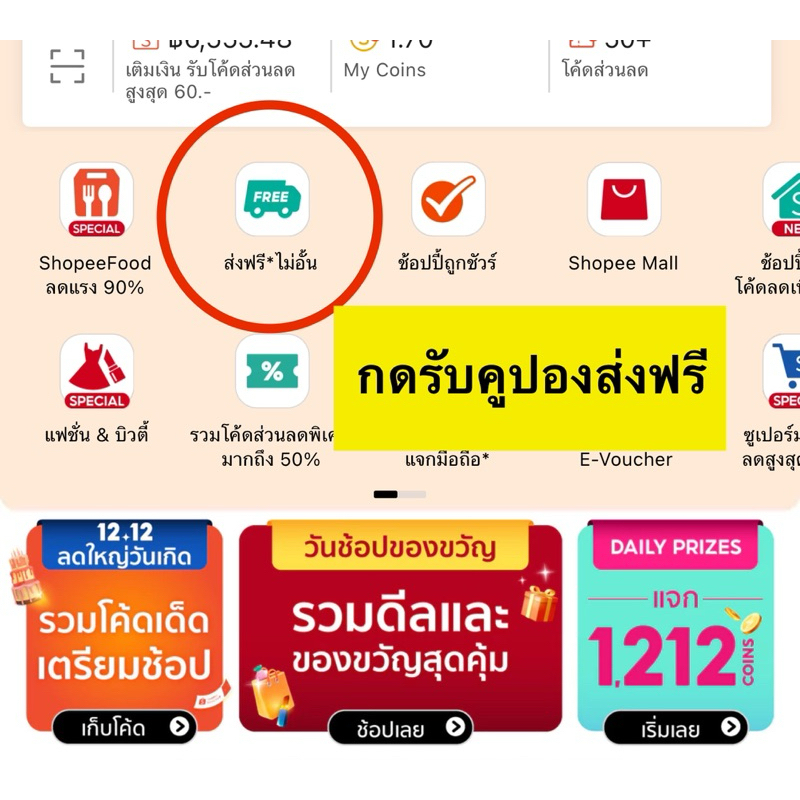800x800 pixels.
Task: Open My Coins
Action: 385,61
